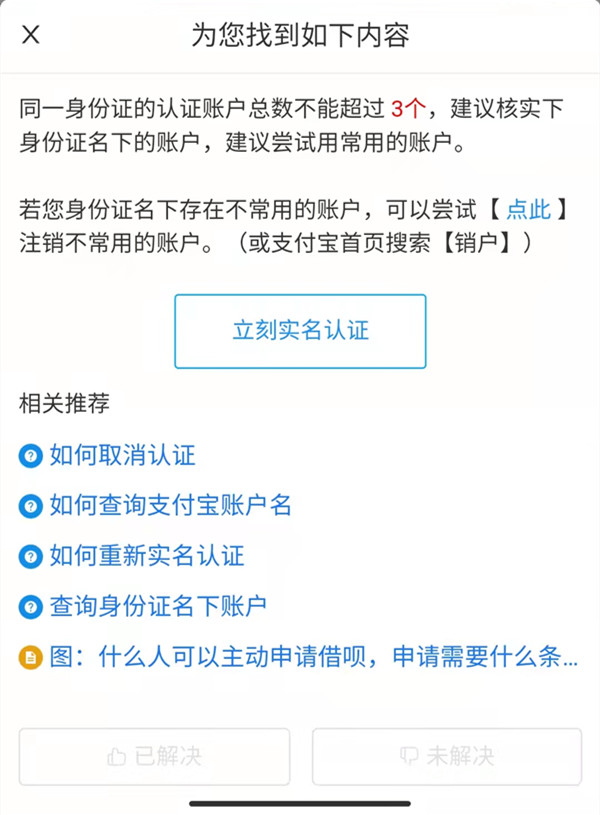This screenshot has height=815, width=600.
Task: Close the 为您找到如下内容 panel
Action: pyautogui.click(x=31, y=35)
